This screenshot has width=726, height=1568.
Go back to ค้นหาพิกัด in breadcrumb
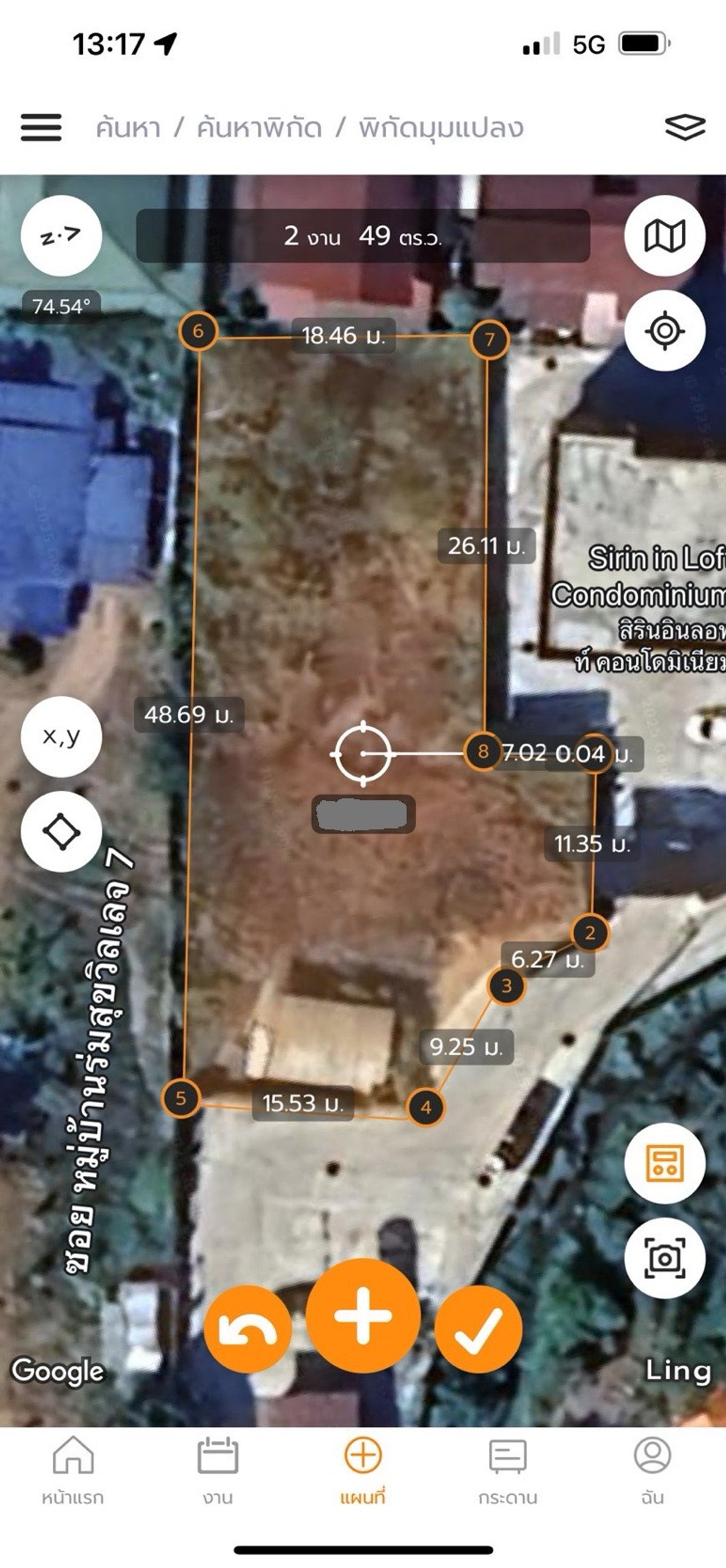click(259, 128)
